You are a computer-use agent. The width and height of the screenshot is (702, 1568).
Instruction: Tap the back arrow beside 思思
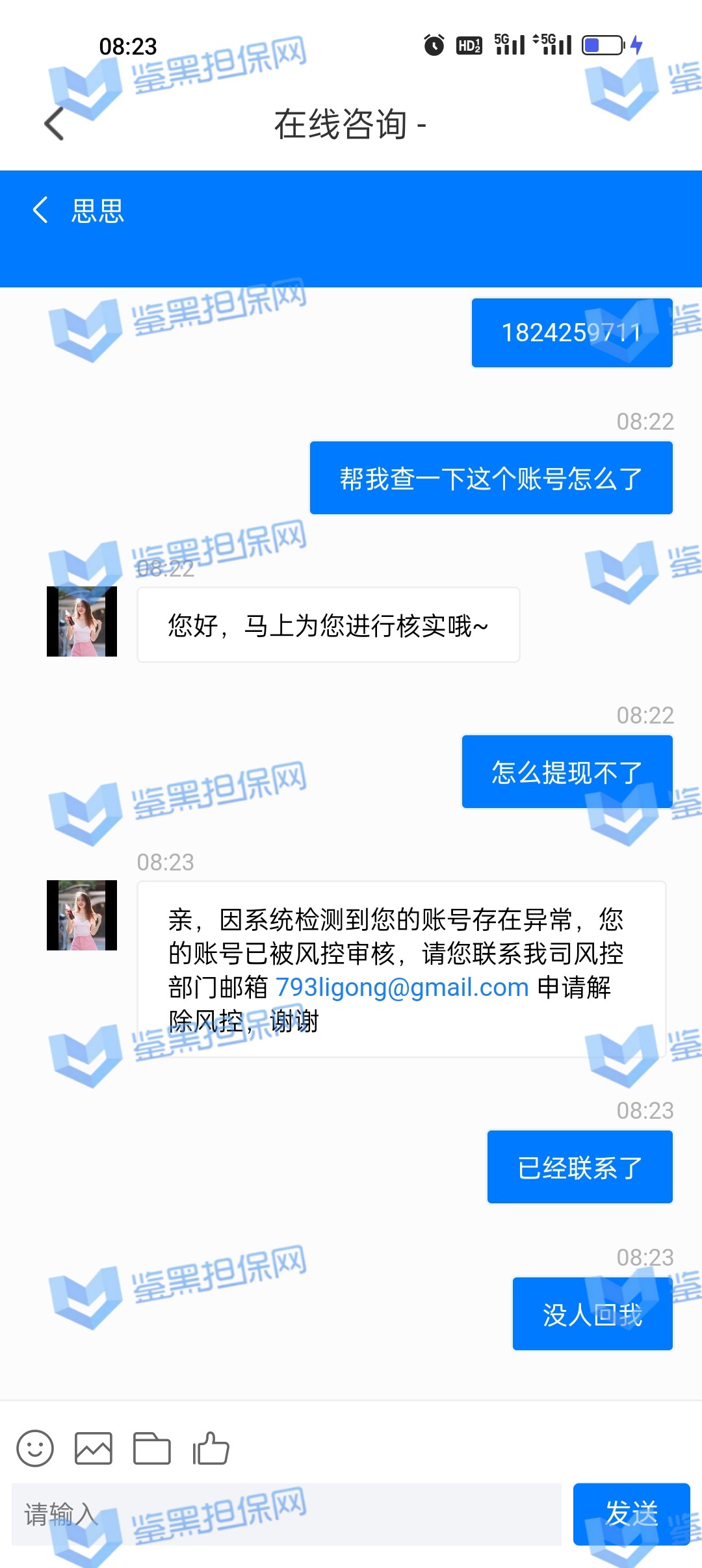[x=40, y=210]
